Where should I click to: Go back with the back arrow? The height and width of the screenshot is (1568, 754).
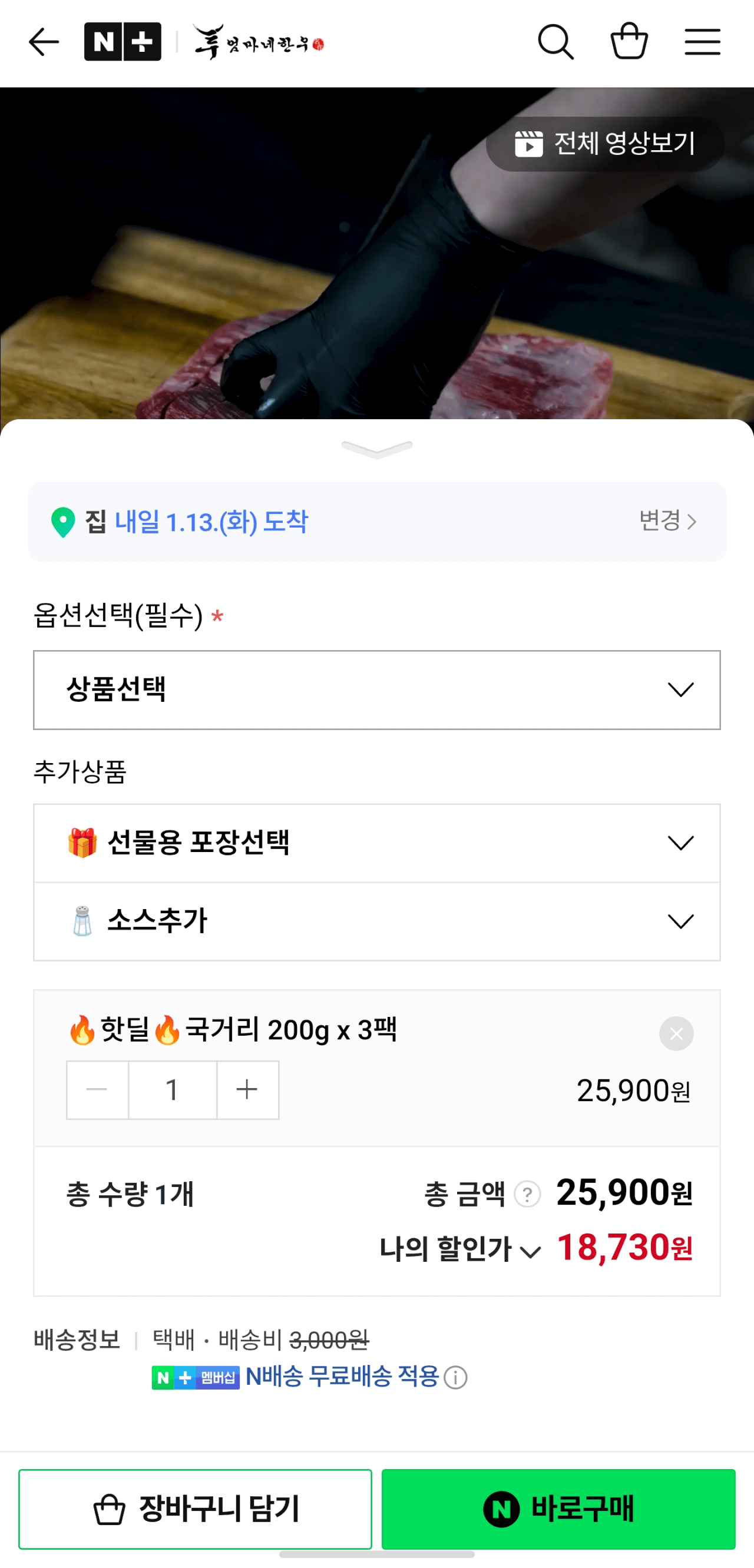tap(43, 41)
